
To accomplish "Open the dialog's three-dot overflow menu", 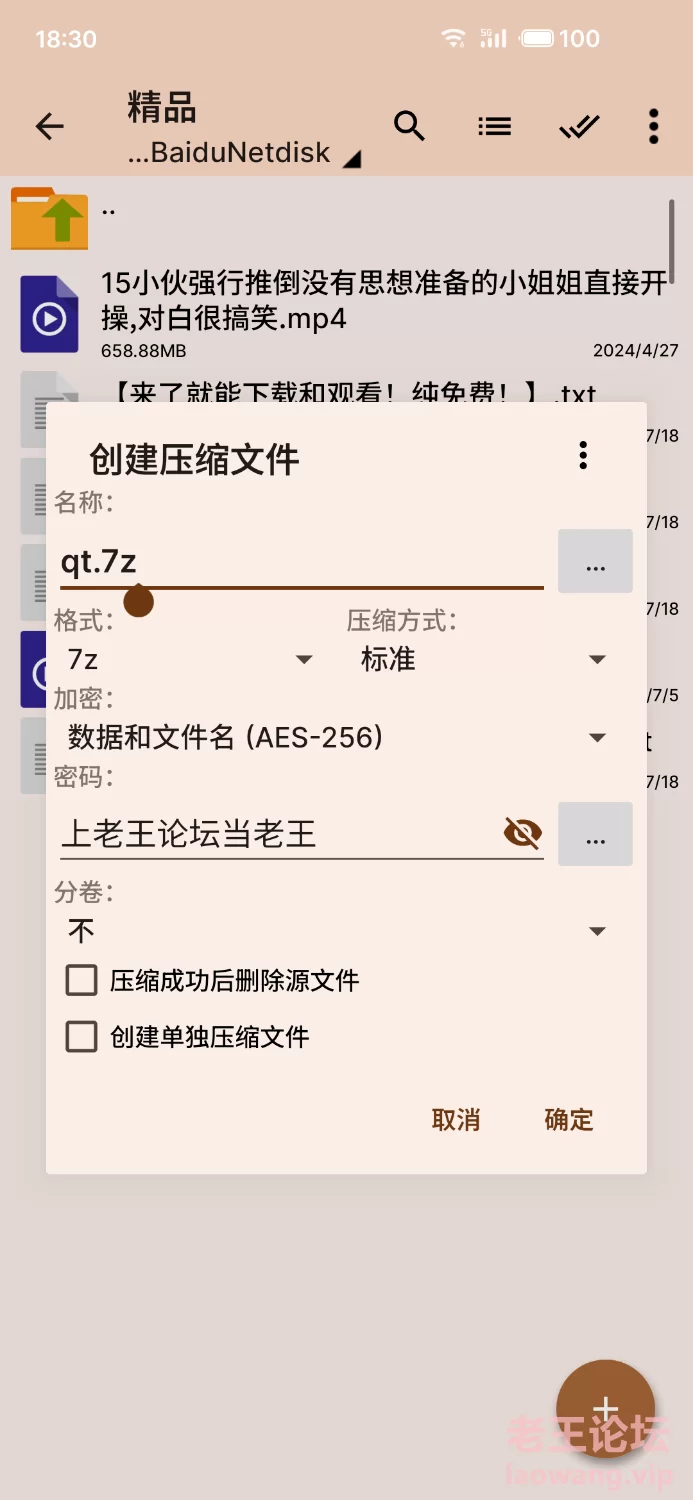I will (583, 455).
